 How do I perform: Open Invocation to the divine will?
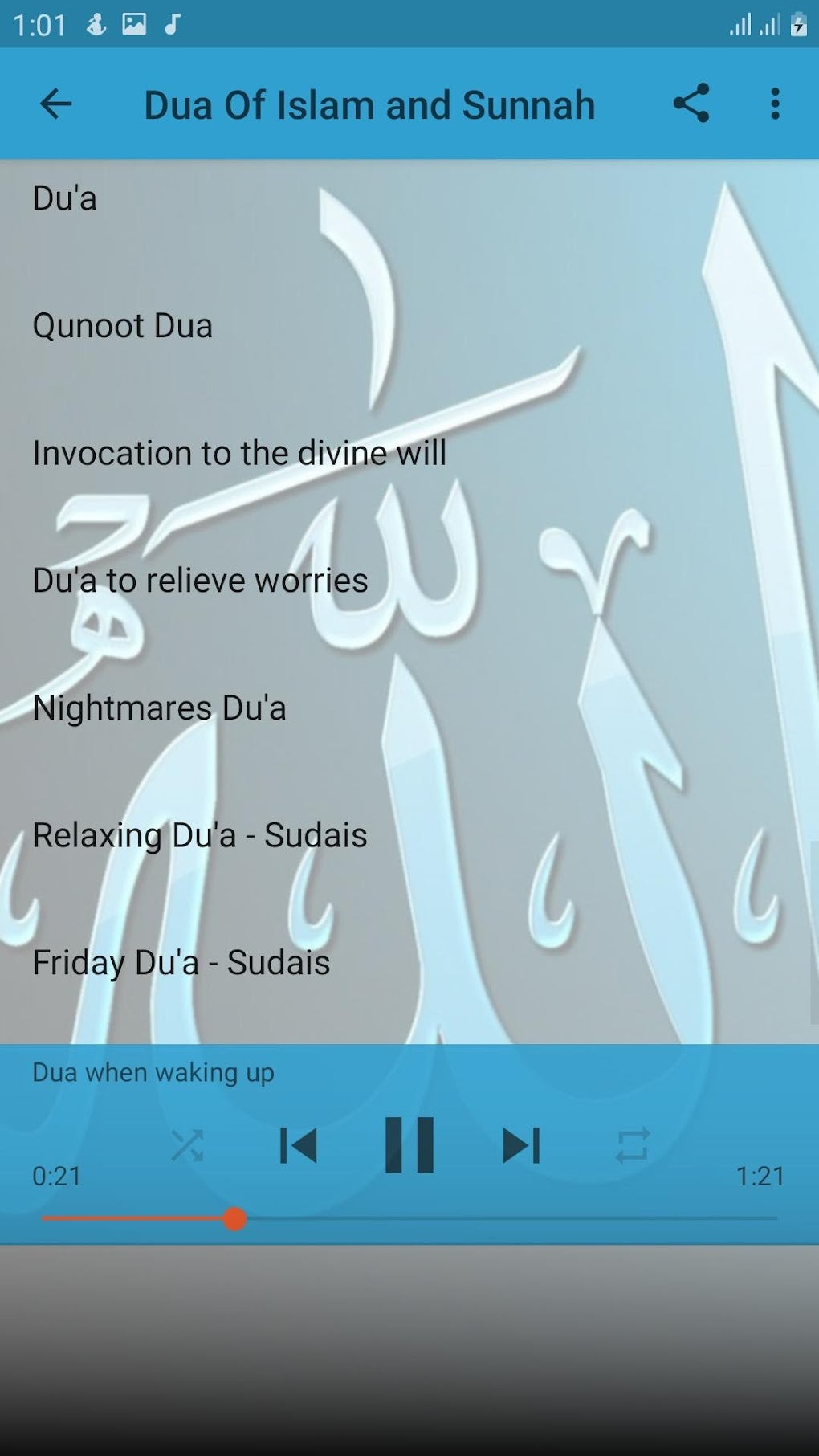pos(239,453)
